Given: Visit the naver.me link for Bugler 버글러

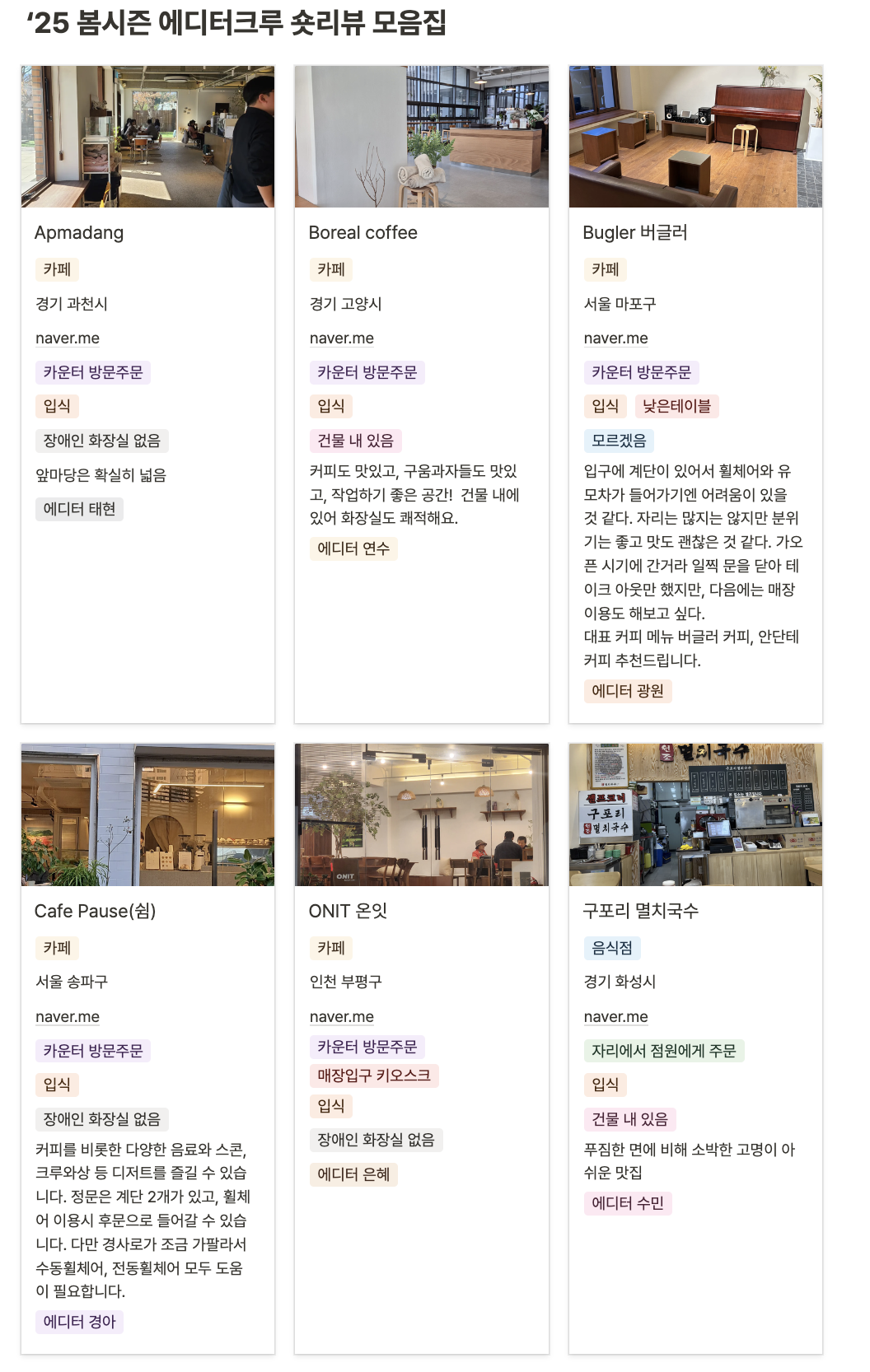Looking at the screenshot, I should pyautogui.click(x=615, y=338).
